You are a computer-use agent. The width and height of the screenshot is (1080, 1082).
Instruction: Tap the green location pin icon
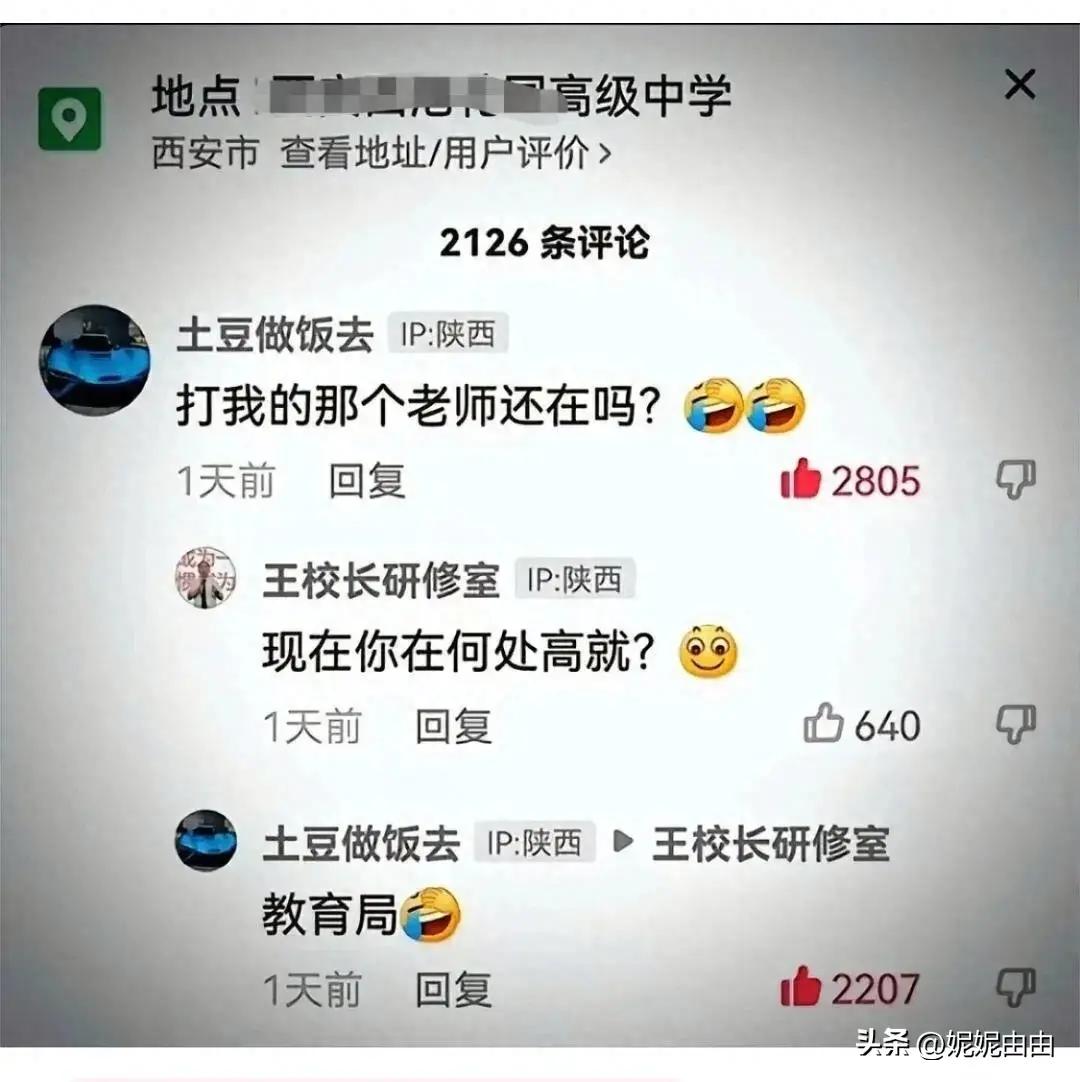coord(69,119)
